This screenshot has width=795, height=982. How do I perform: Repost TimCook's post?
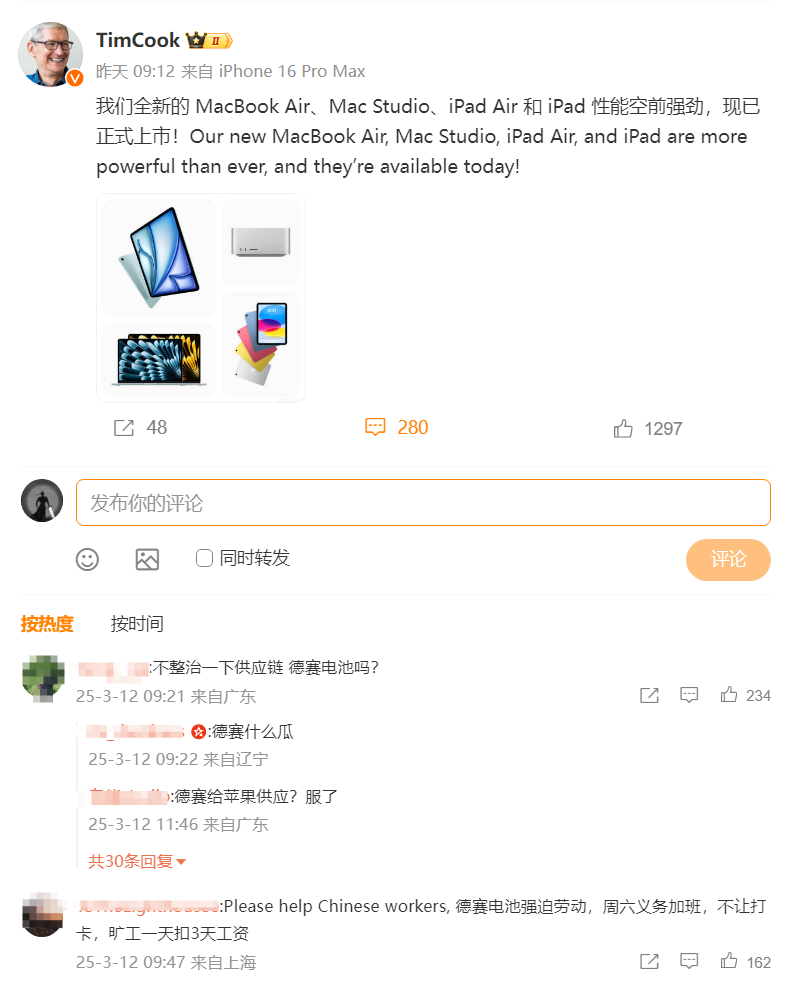(x=124, y=428)
